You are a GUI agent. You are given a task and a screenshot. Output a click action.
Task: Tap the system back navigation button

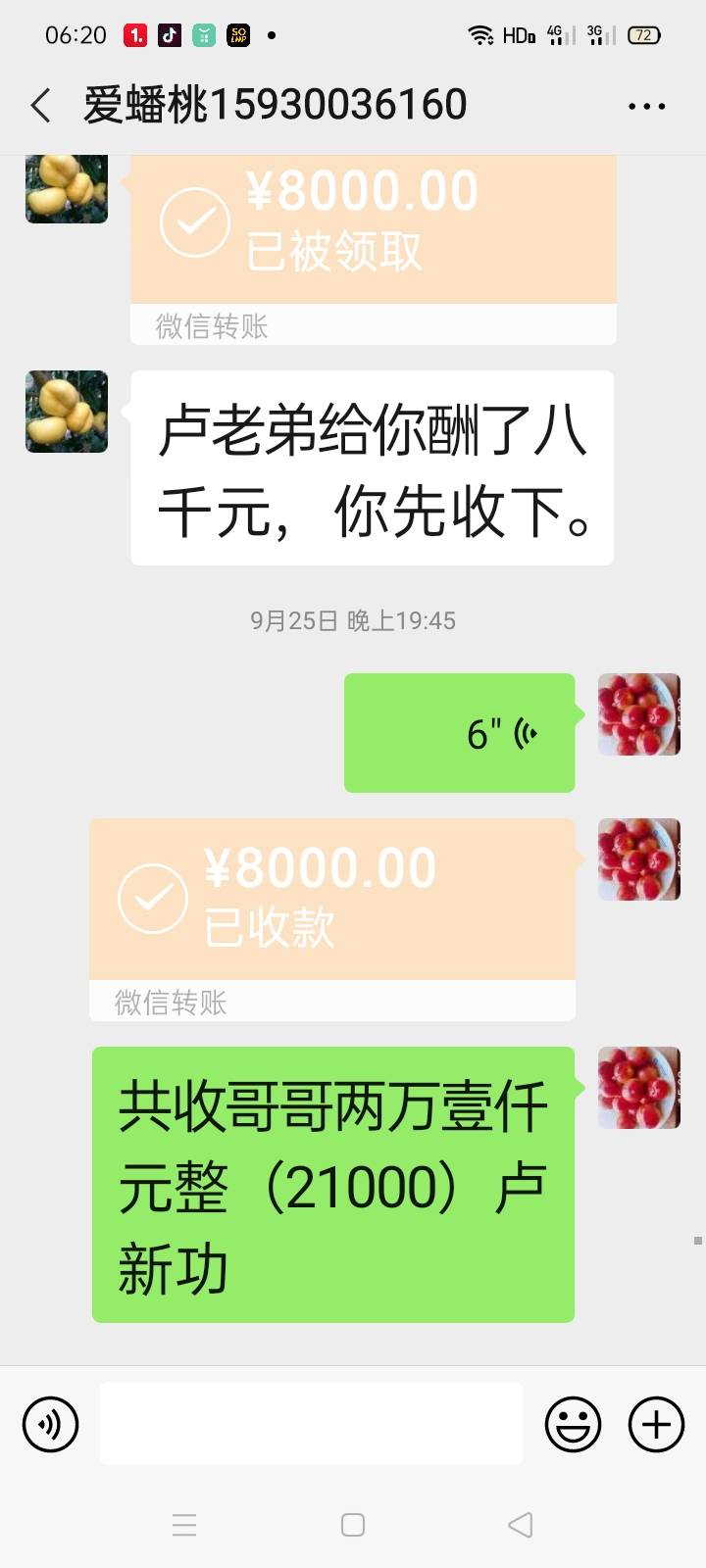click(x=521, y=1525)
